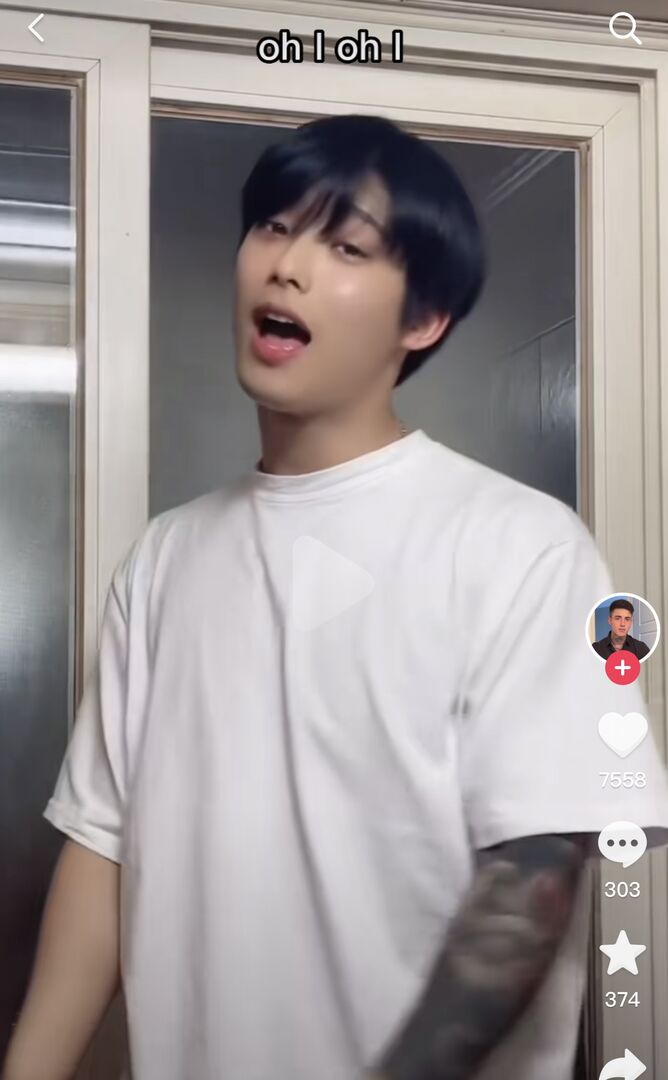Viewport: 668px width, 1080px height.
Task: Open the comments with 303 replies
Action: pos(622,845)
